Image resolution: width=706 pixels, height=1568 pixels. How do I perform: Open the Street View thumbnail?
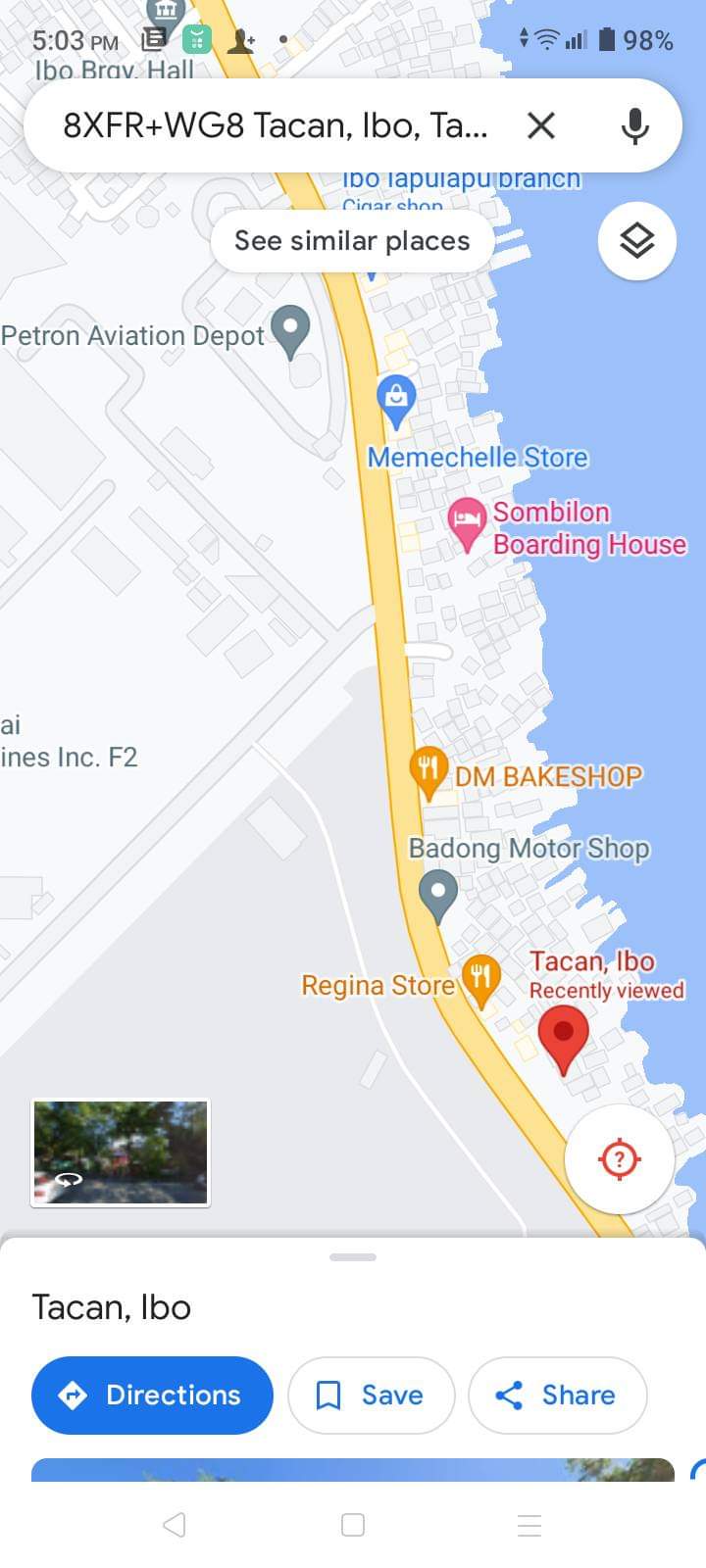pos(121,1152)
